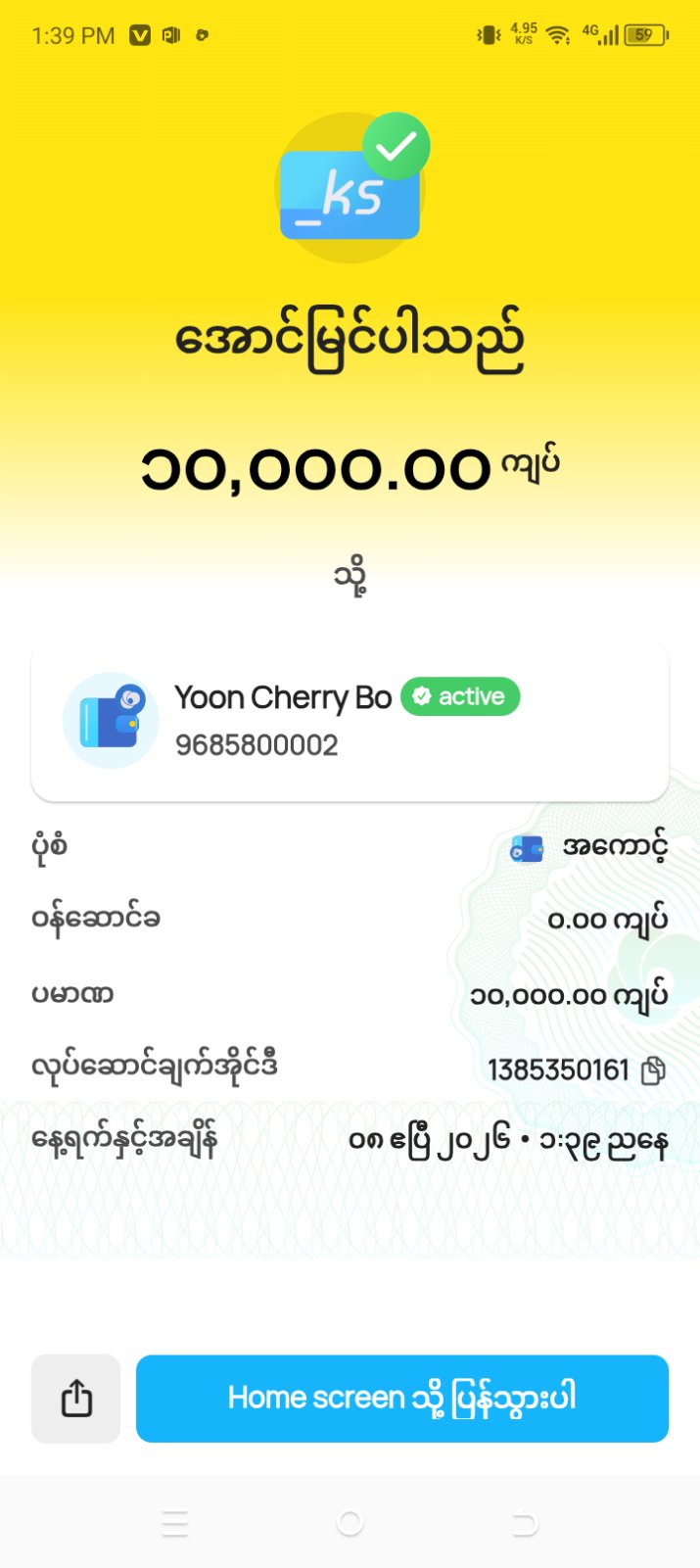Tap the system back navigation button
The width and height of the screenshot is (700, 1568).
point(525,1523)
